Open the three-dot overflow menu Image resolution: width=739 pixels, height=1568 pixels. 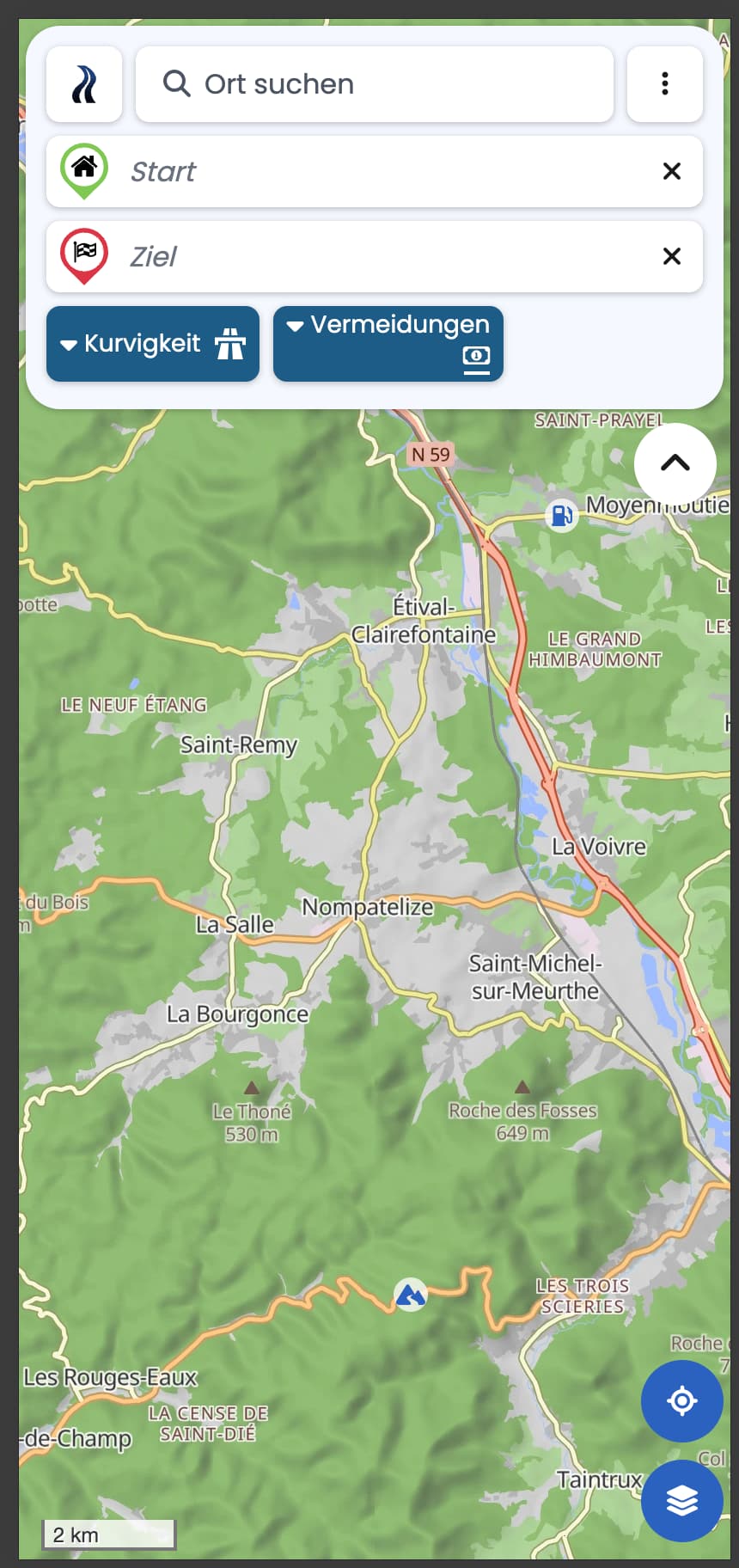tap(665, 84)
